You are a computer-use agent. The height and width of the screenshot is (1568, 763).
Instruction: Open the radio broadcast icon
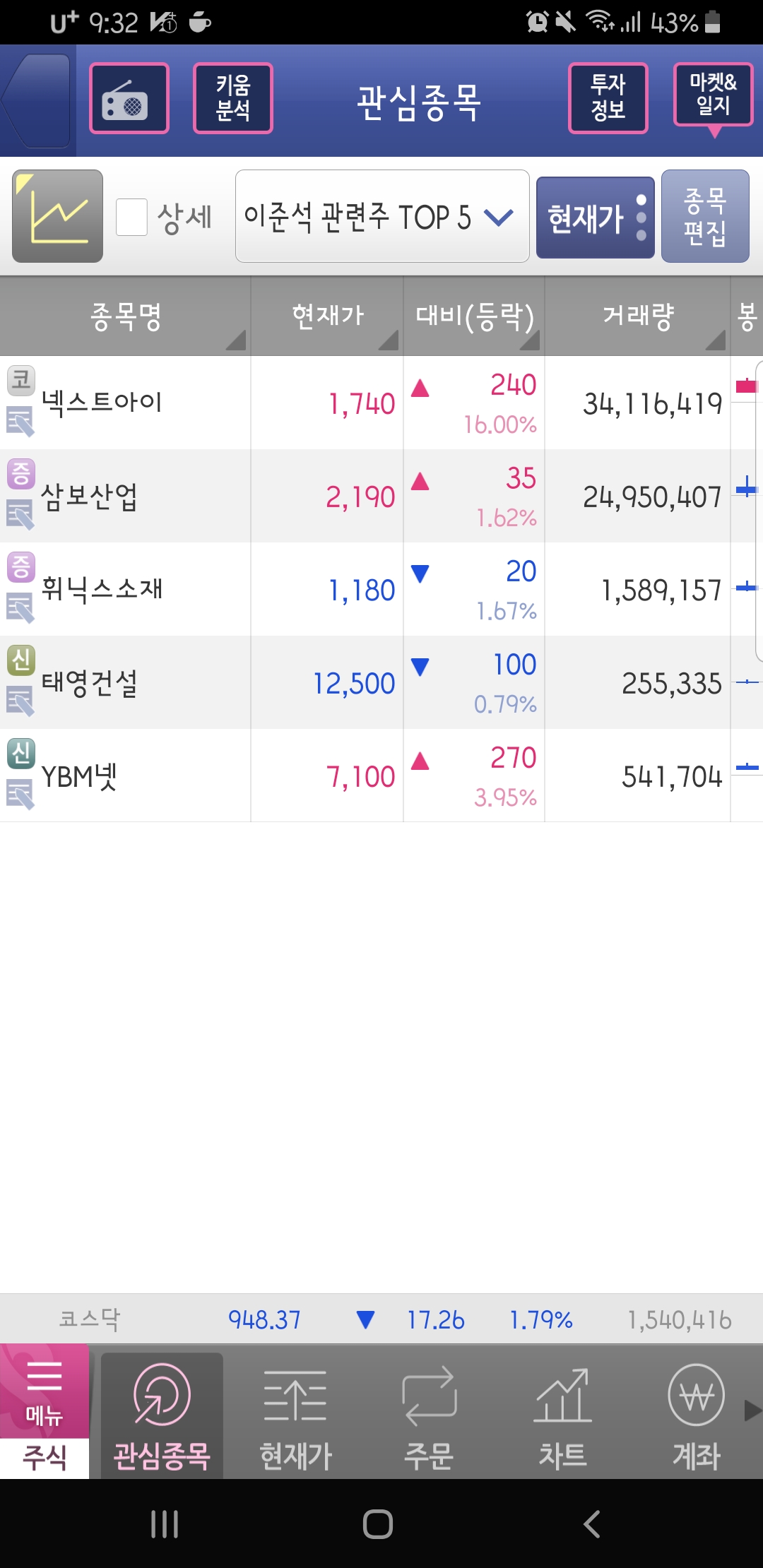pos(129,98)
